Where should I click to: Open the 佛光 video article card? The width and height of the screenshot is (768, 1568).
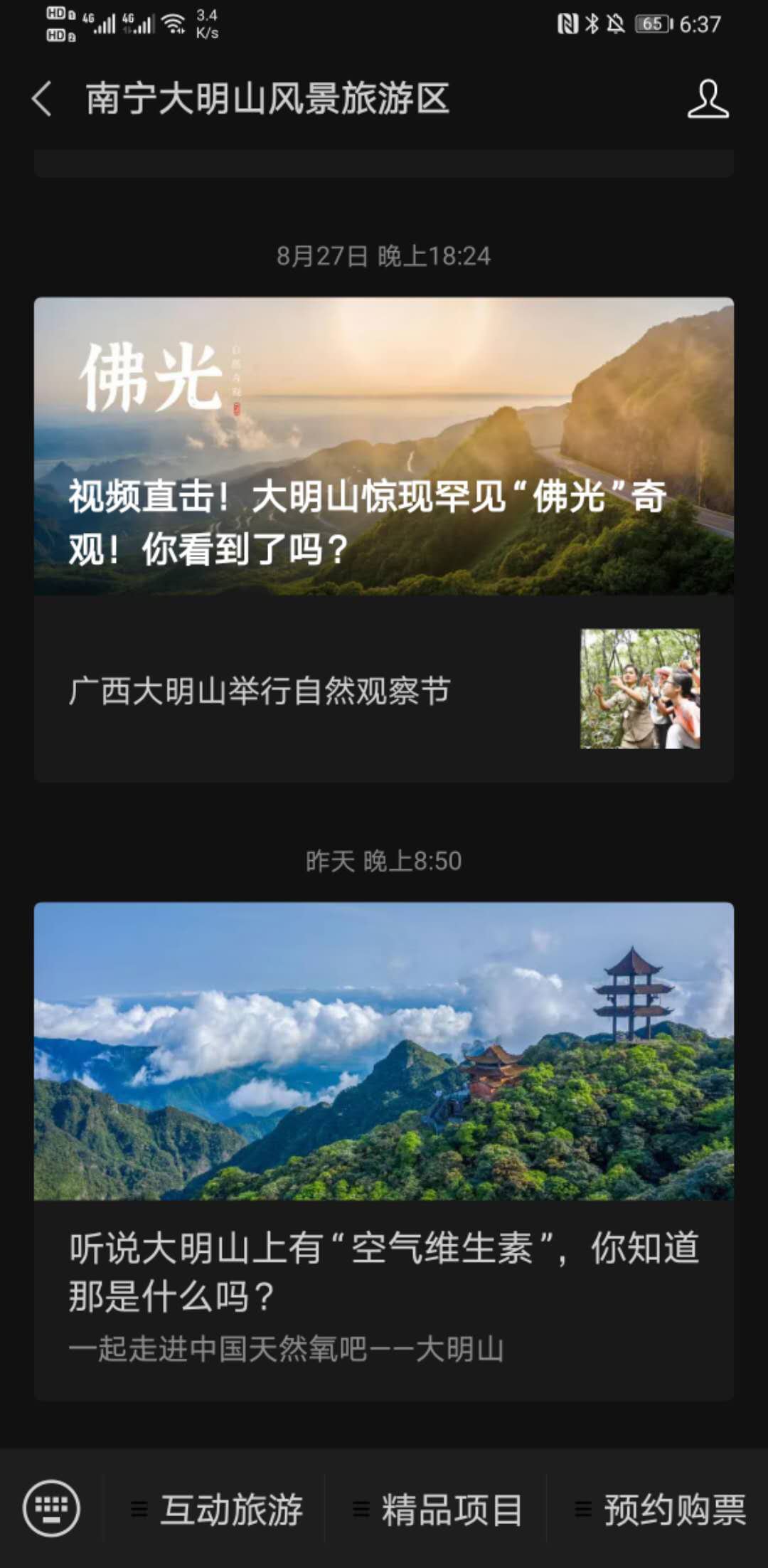384,446
